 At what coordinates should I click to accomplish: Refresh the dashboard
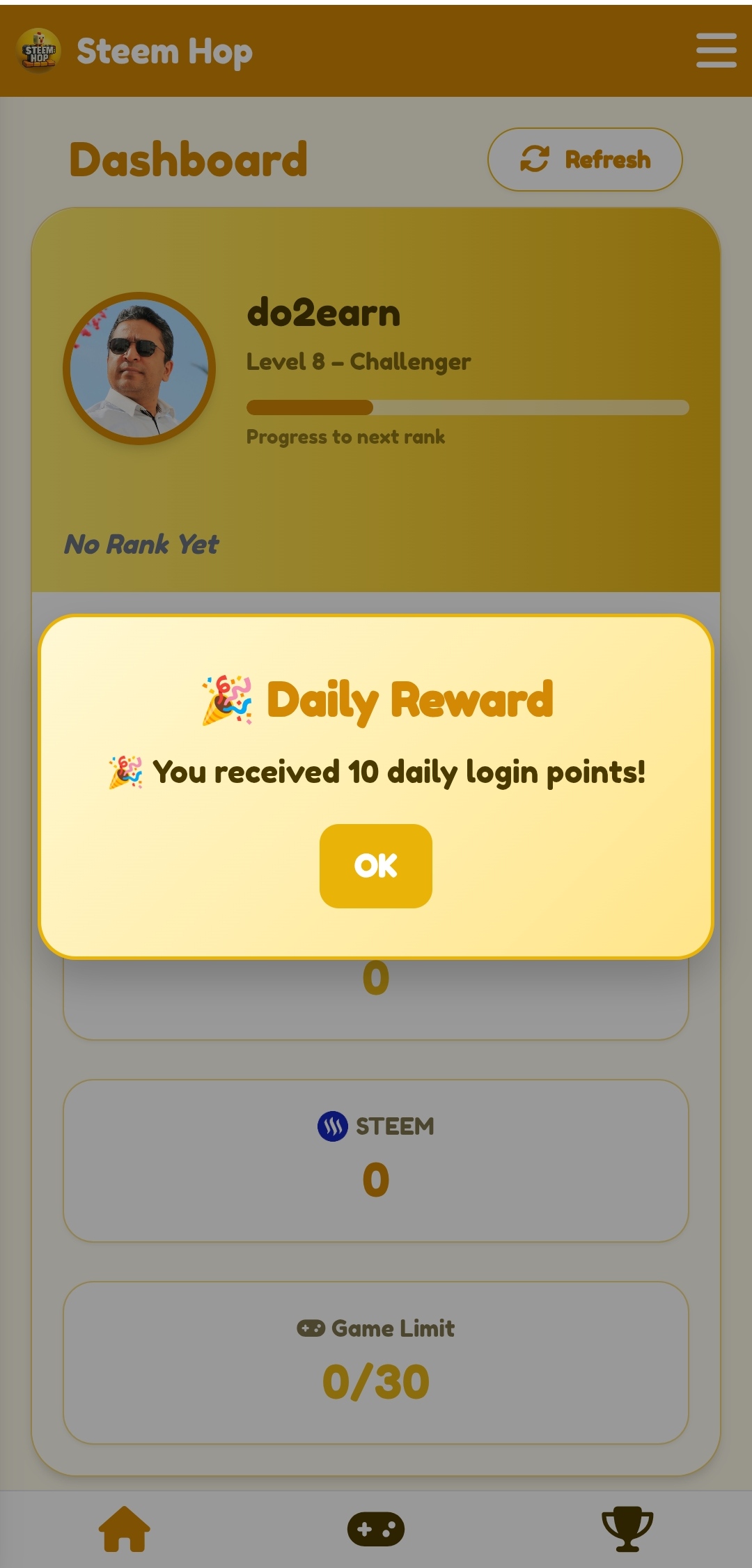[585, 160]
